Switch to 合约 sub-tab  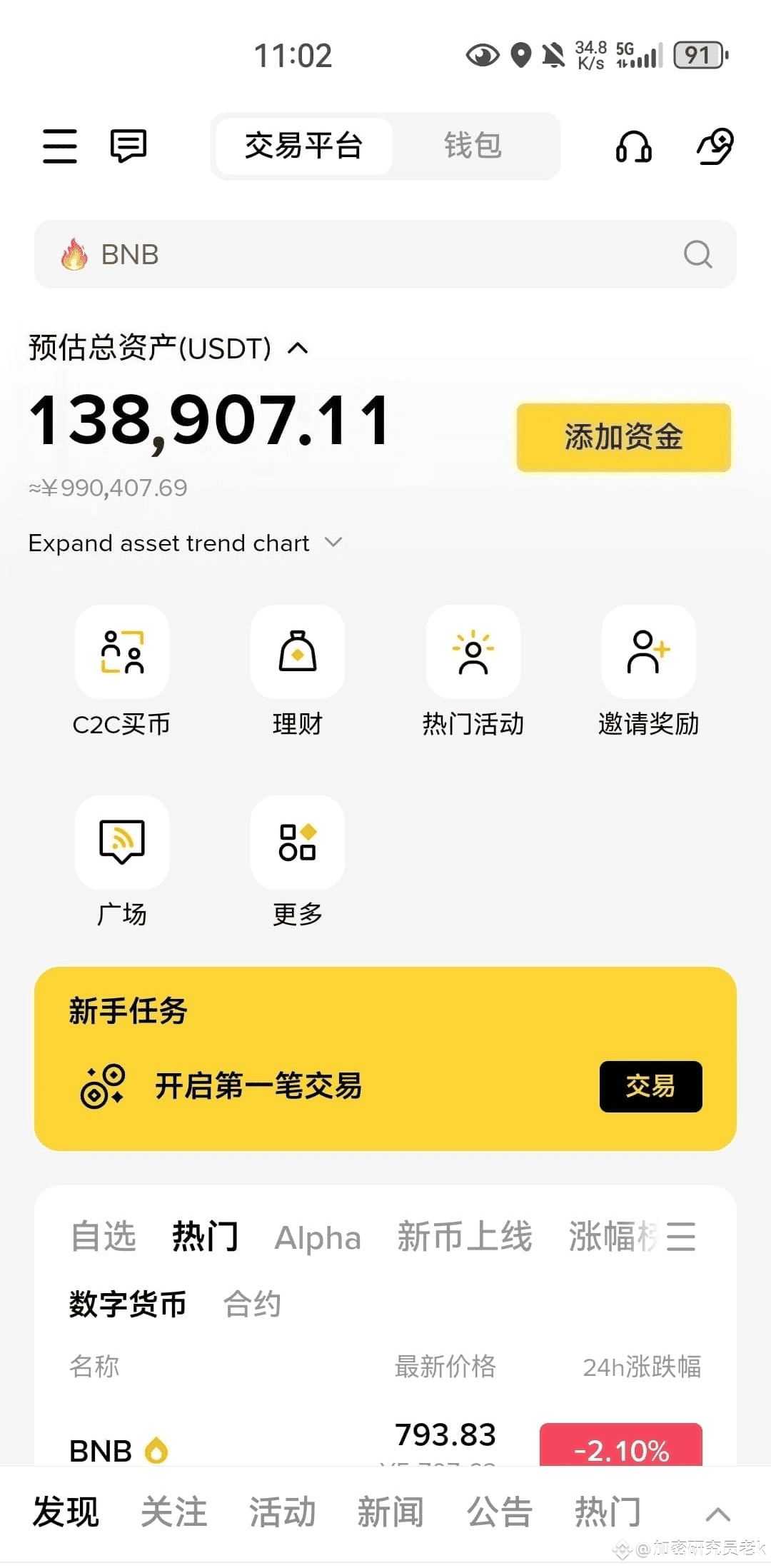tap(252, 1305)
